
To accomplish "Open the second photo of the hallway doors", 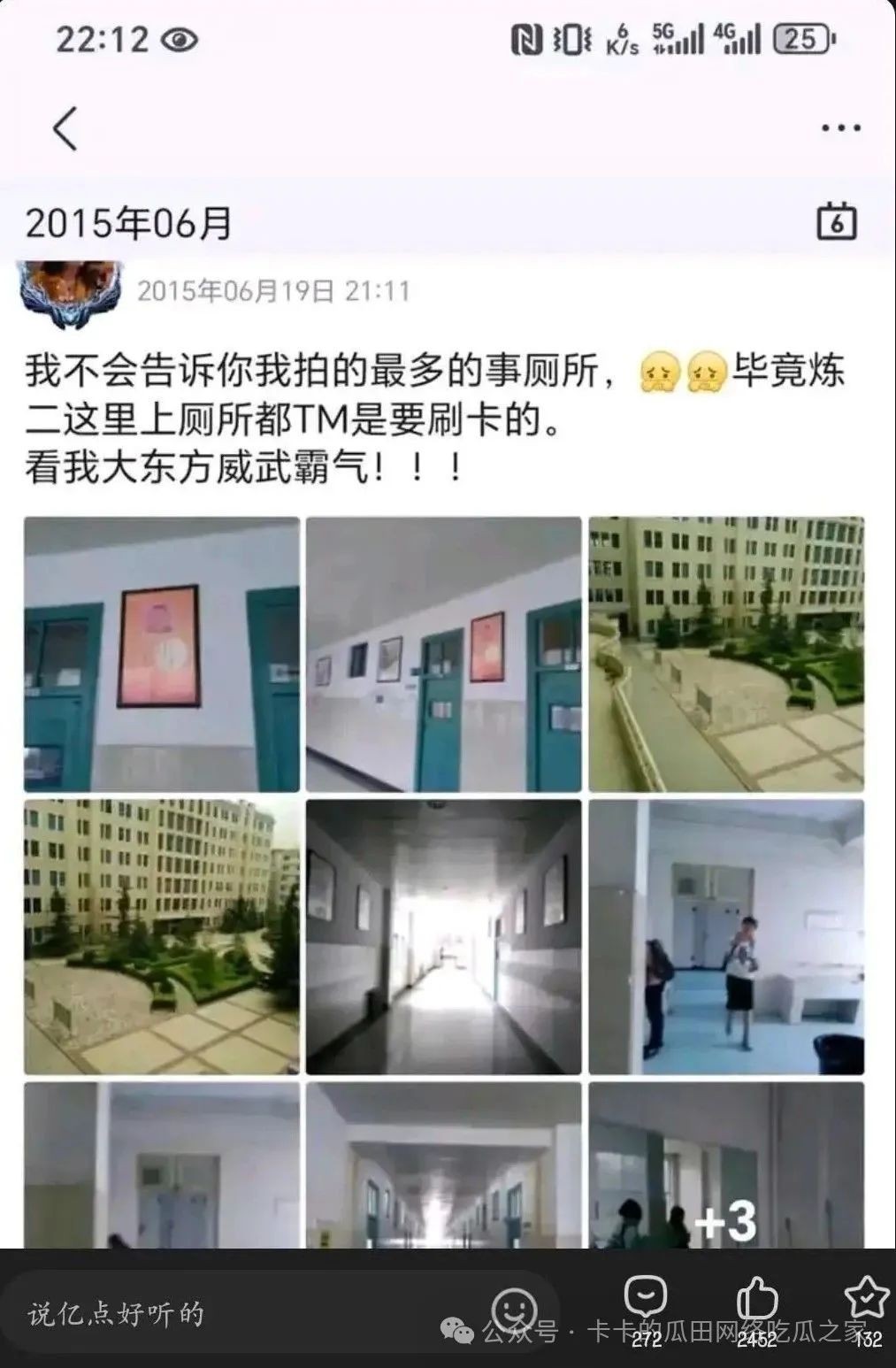I will pos(444,654).
